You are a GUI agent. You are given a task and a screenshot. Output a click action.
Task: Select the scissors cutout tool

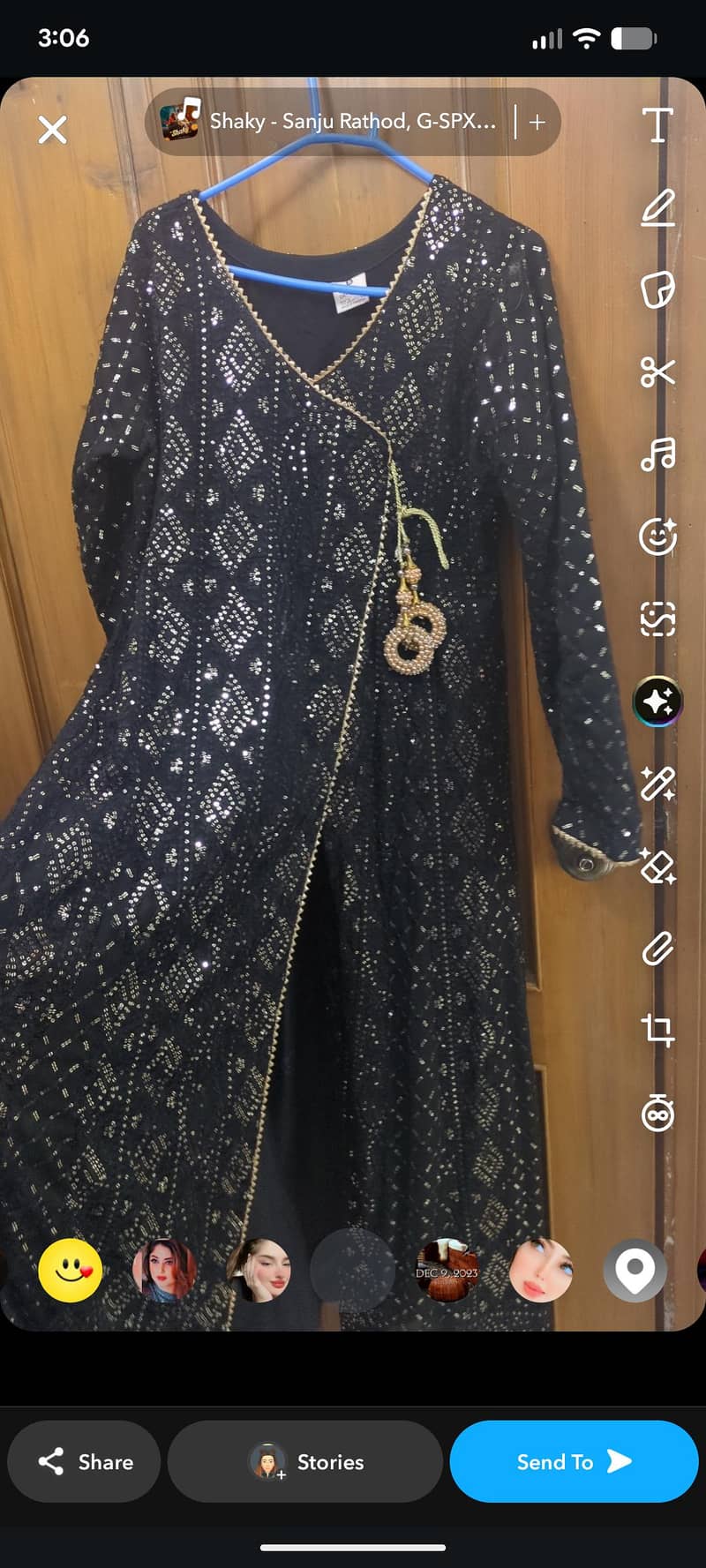[x=657, y=372]
